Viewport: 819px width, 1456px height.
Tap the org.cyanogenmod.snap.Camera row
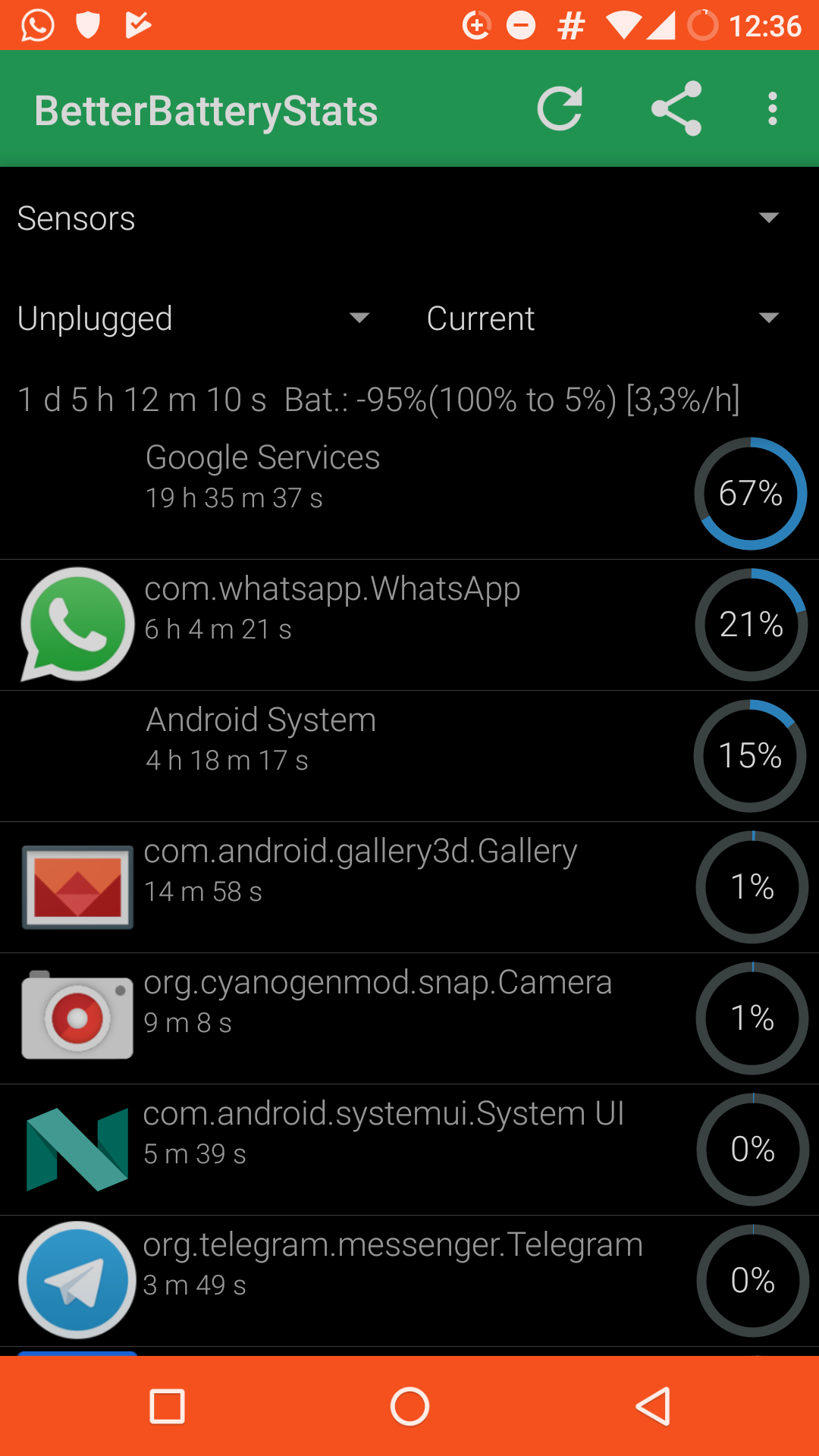tap(409, 1018)
